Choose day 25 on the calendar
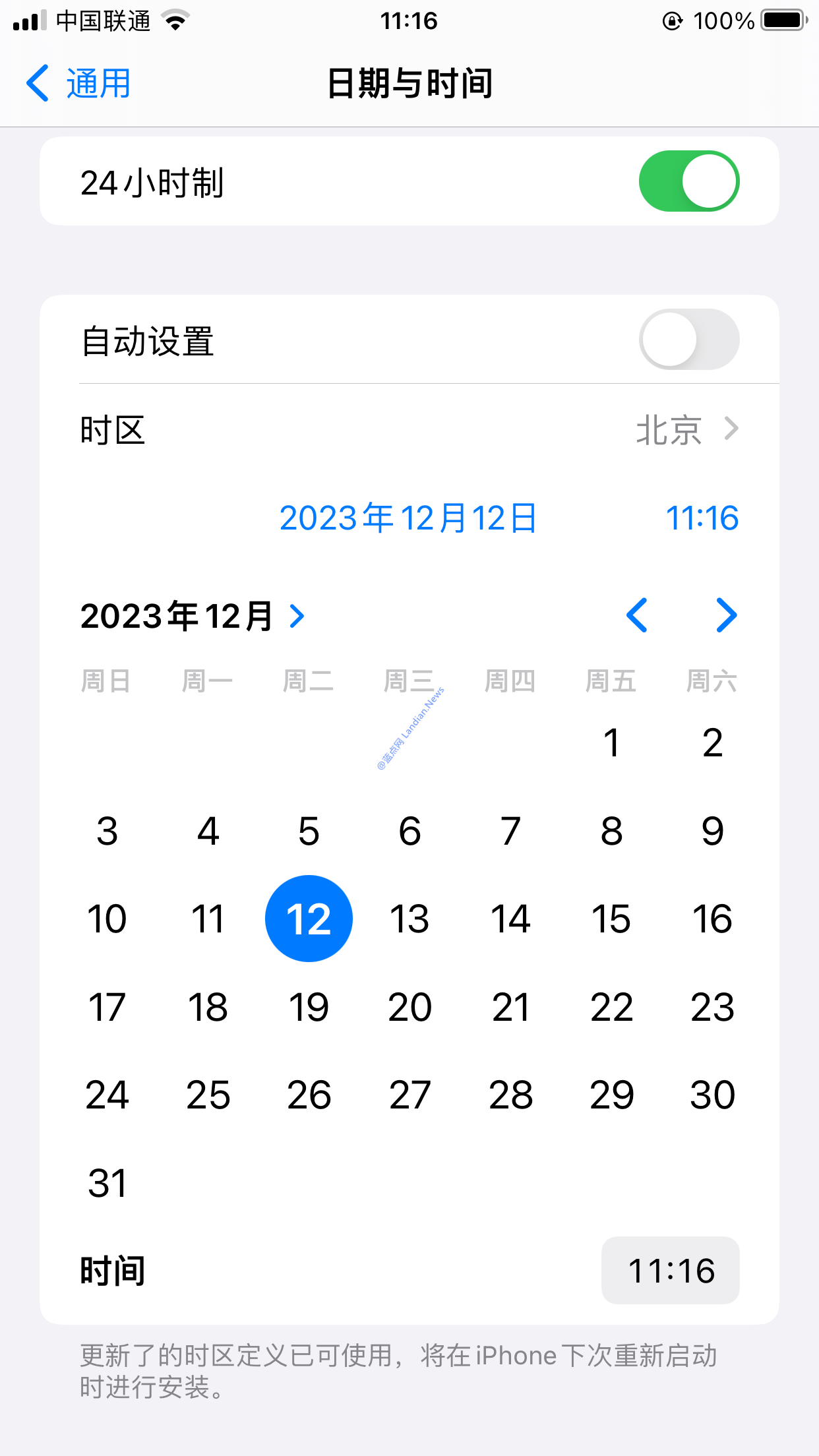Image resolution: width=819 pixels, height=1456 pixels. [208, 1095]
